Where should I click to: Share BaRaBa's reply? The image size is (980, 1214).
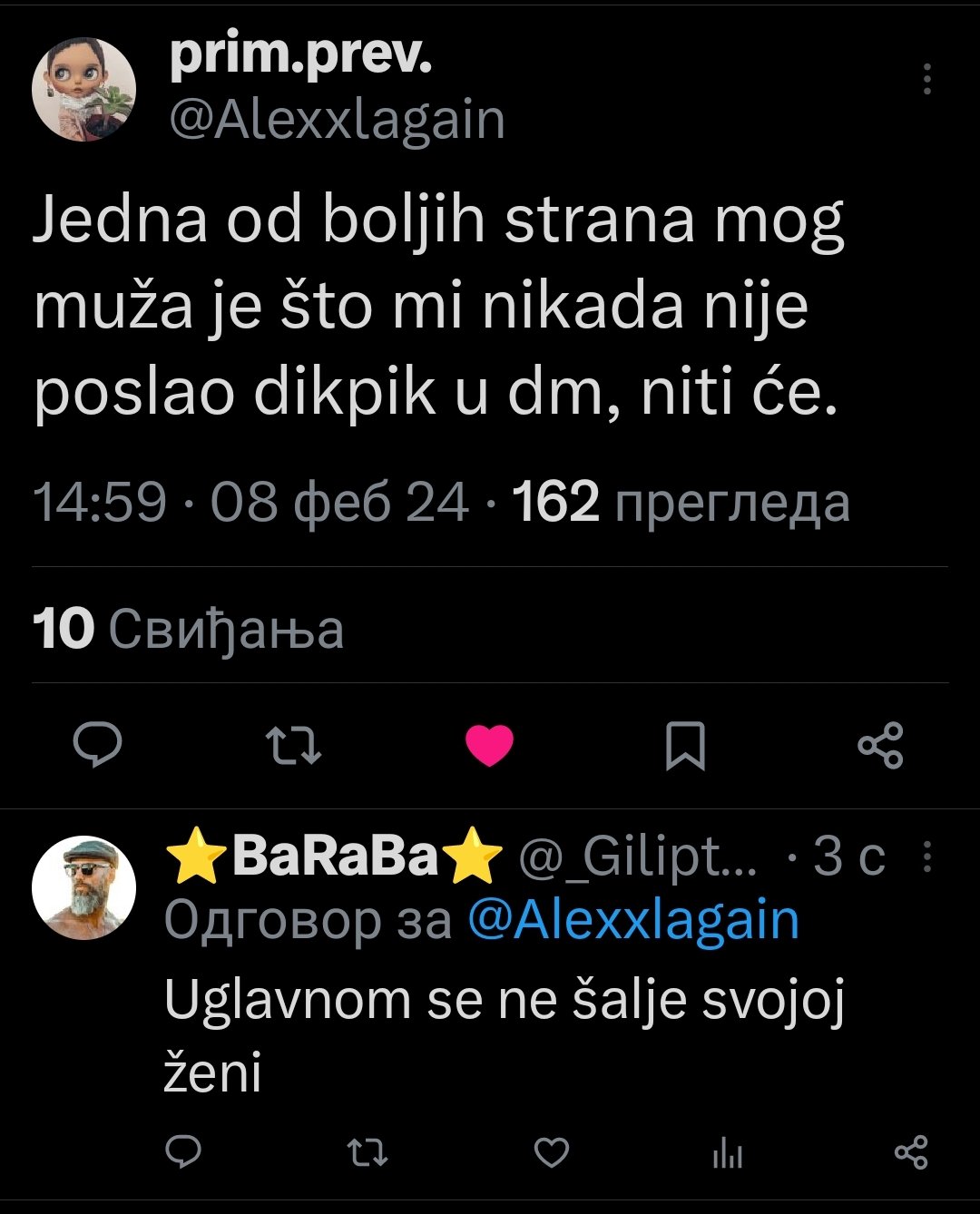[x=911, y=1152]
